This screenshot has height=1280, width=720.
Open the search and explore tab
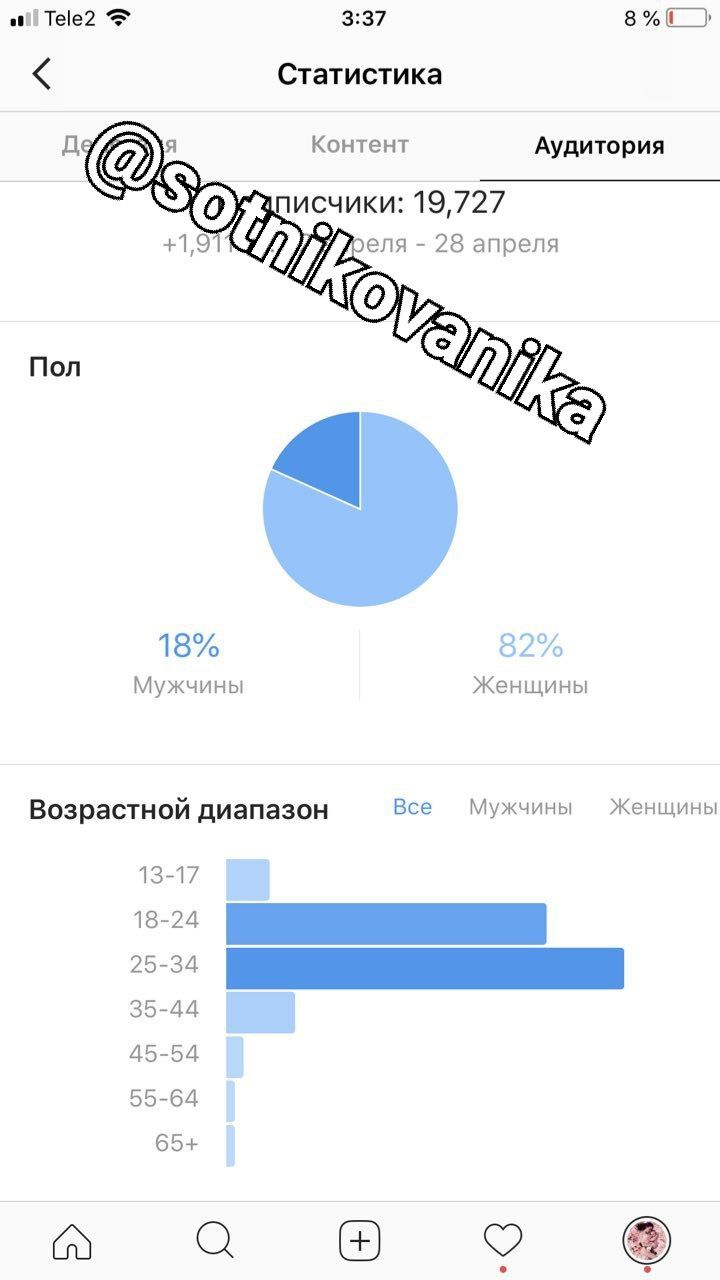215,1241
